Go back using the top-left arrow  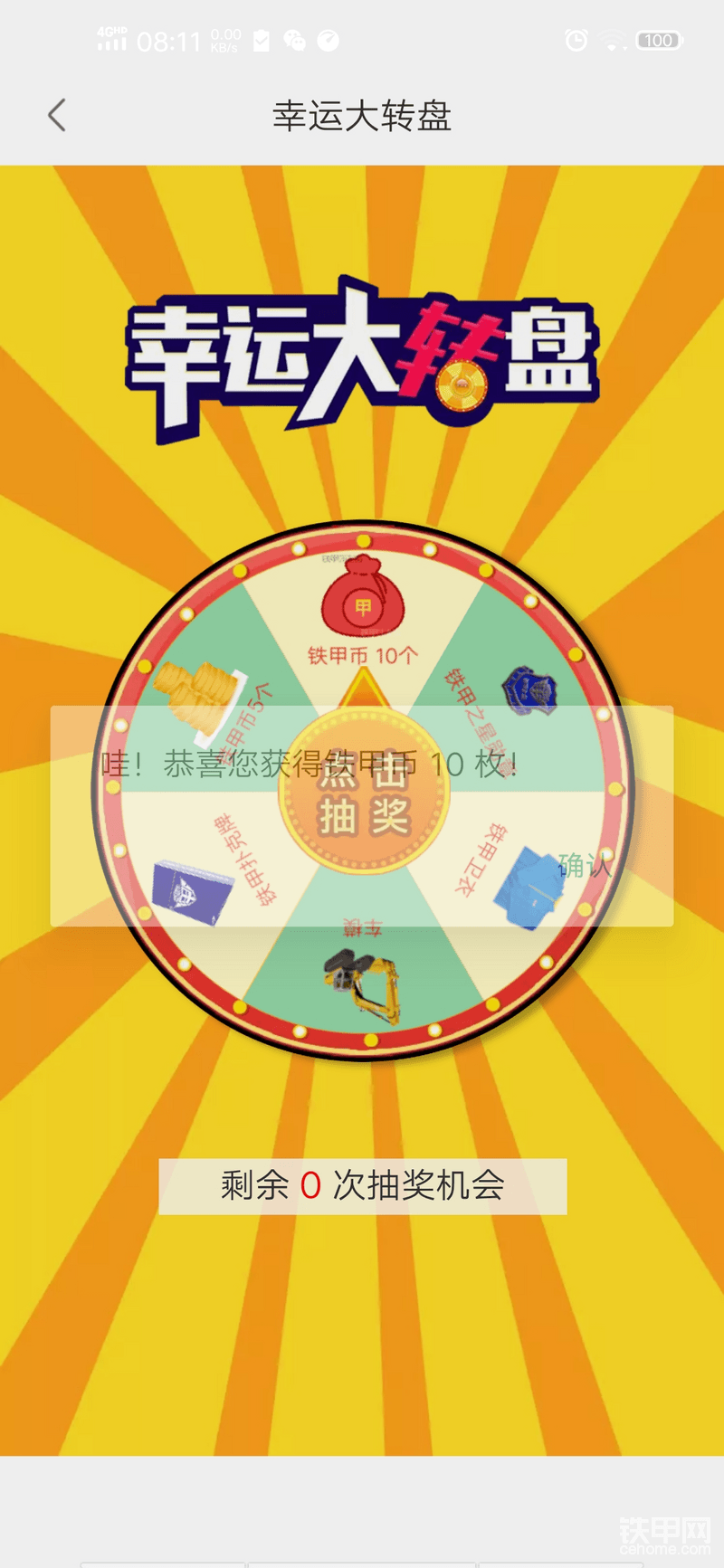pos(57,115)
